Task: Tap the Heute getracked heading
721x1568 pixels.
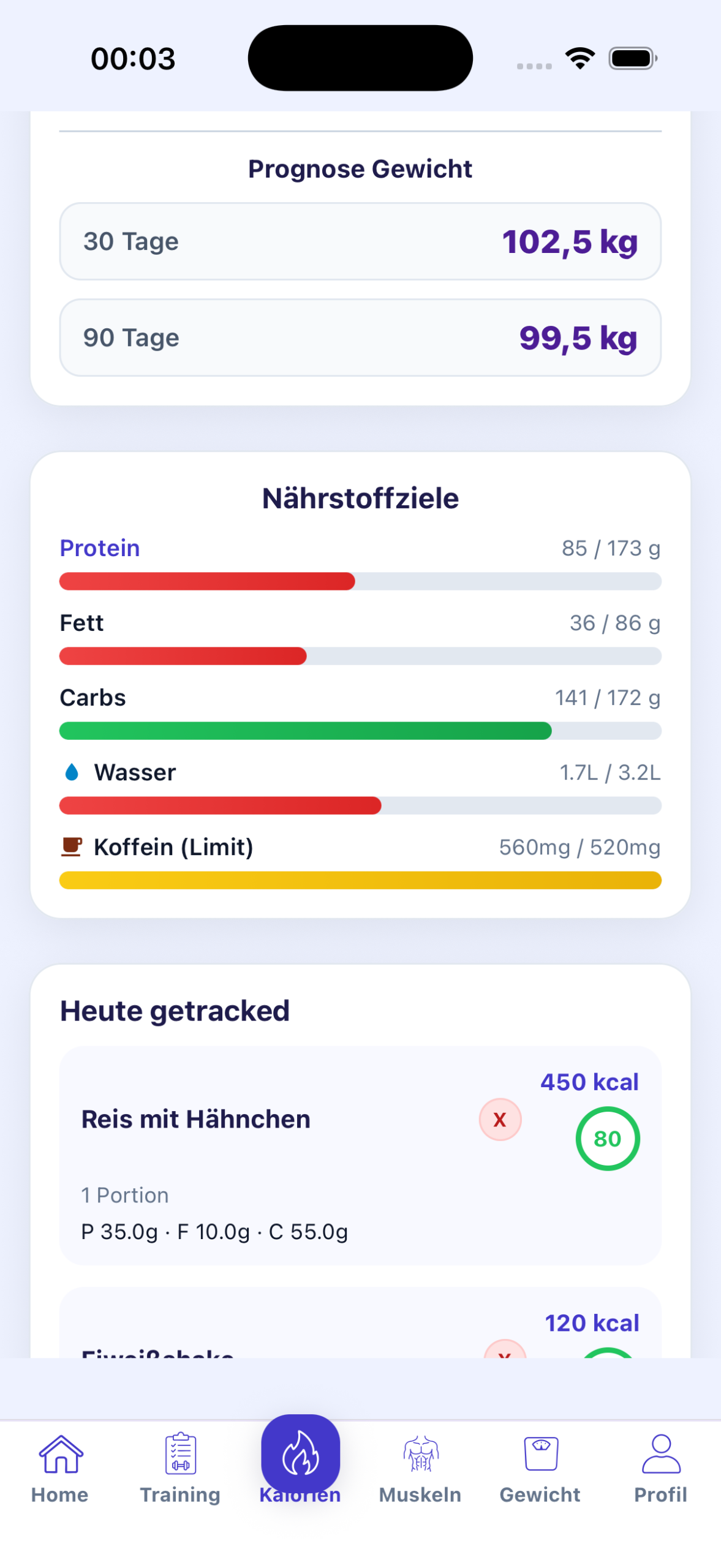Action: click(x=175, y=1010)
